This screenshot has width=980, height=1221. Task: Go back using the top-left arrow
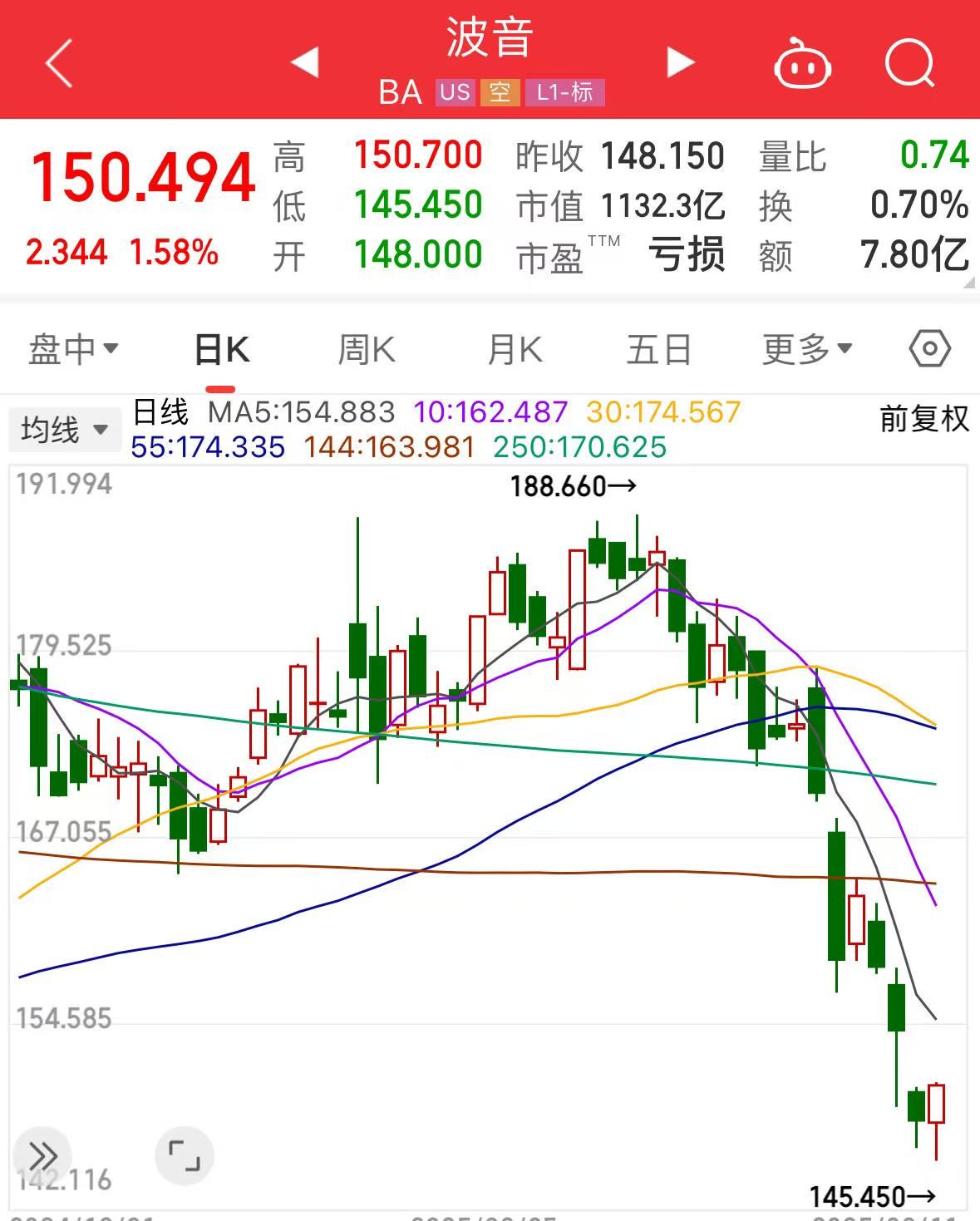tap(59, 62)
